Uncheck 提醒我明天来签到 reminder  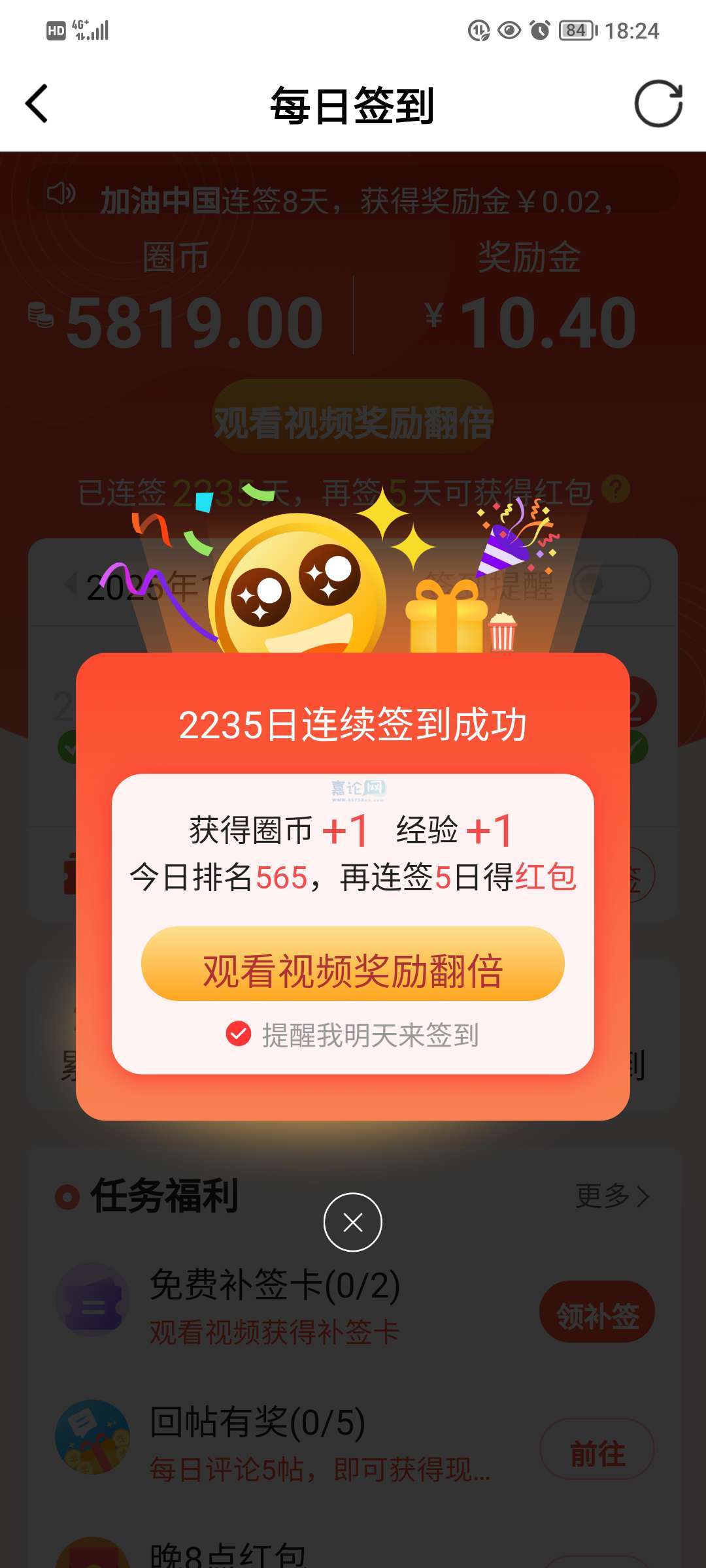tap(239, 1034)
